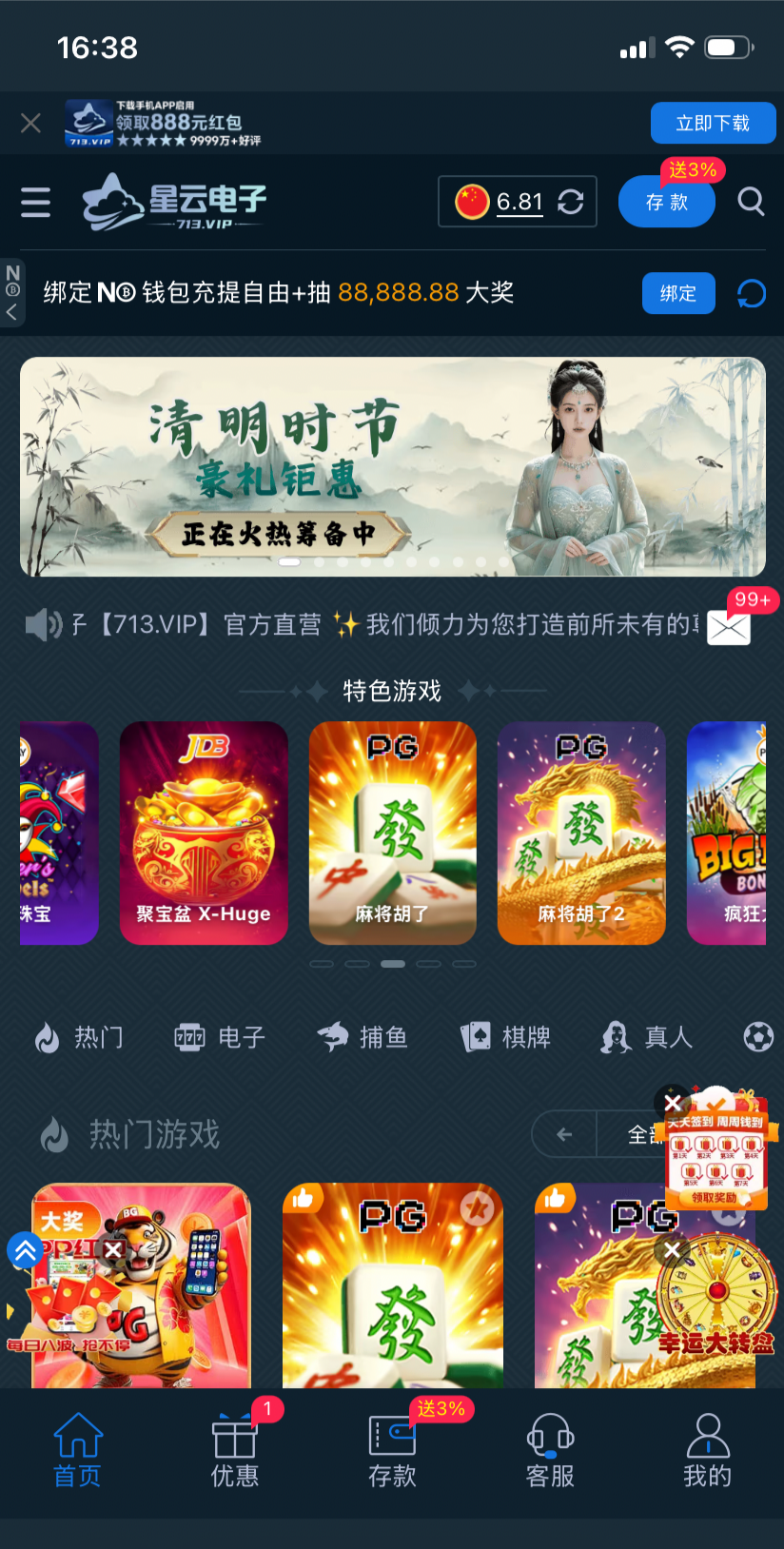Switch to the 捕鱼 category

(x=363, y=1037)
